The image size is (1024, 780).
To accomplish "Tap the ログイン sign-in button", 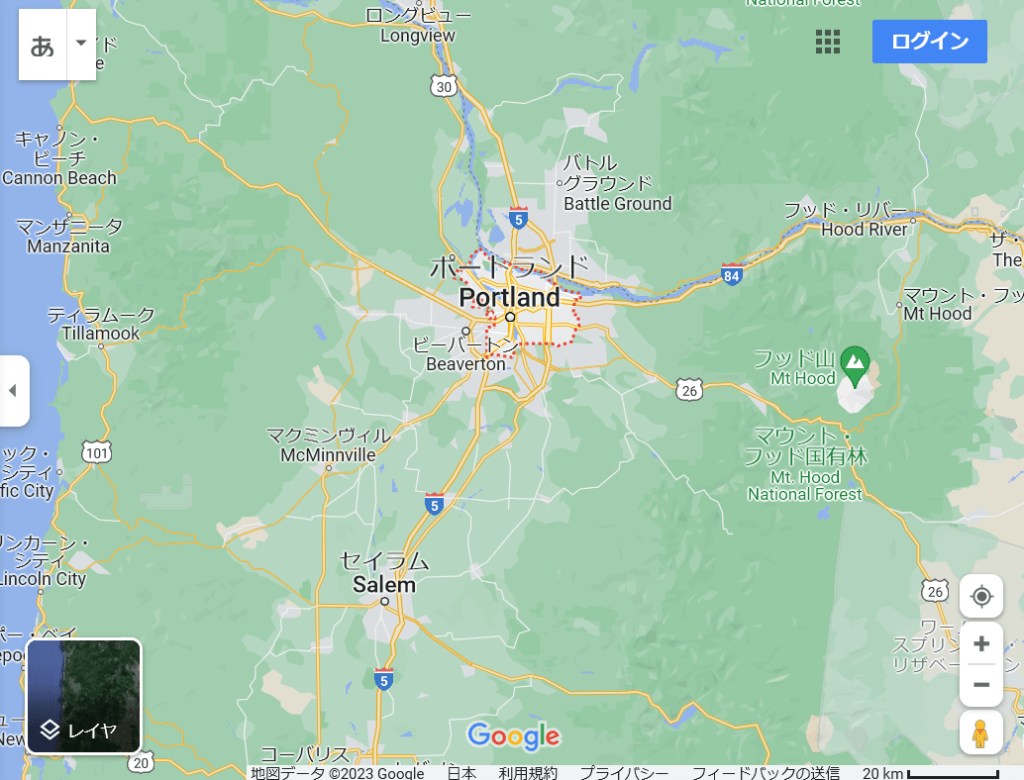I will click(x=929, y=42).
